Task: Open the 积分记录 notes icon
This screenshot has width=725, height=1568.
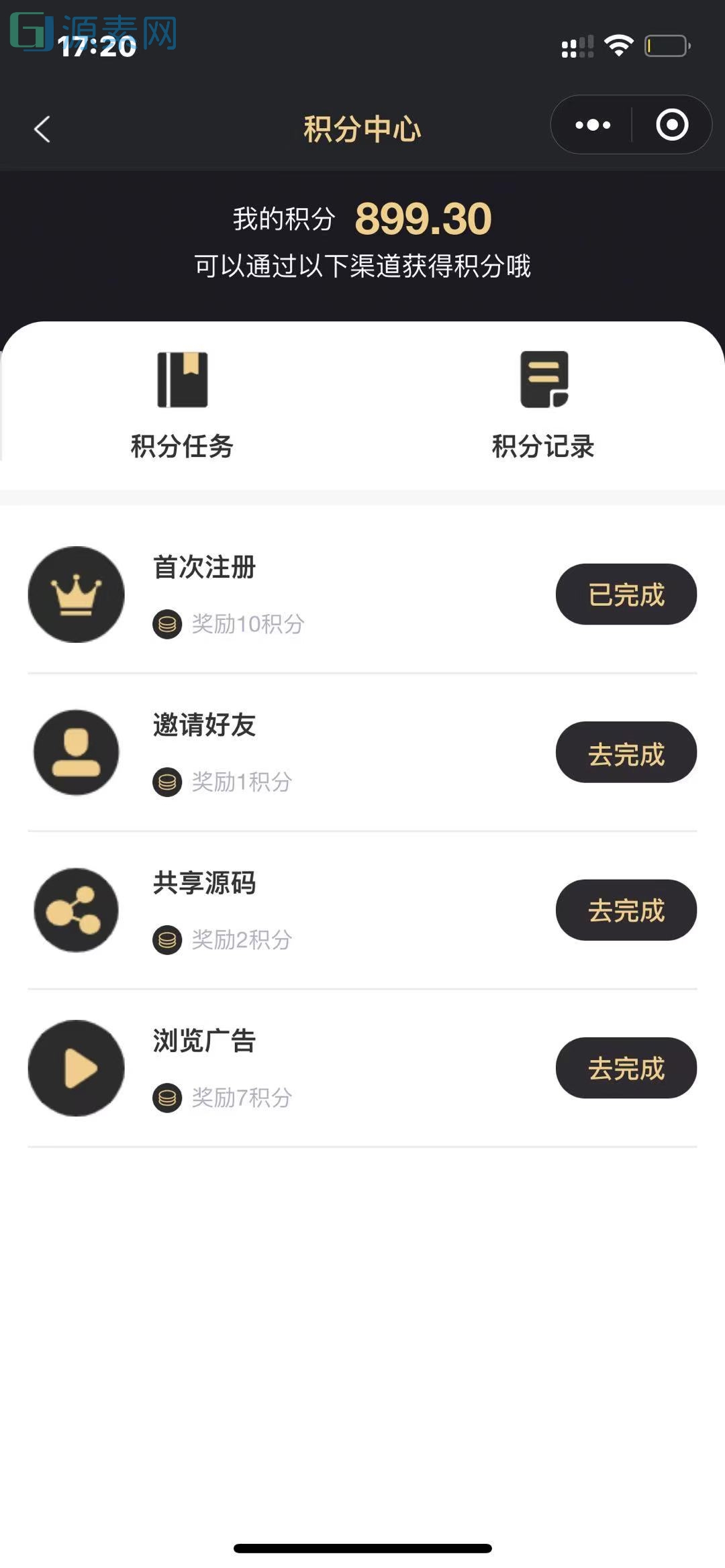Action: pos(544,379)
